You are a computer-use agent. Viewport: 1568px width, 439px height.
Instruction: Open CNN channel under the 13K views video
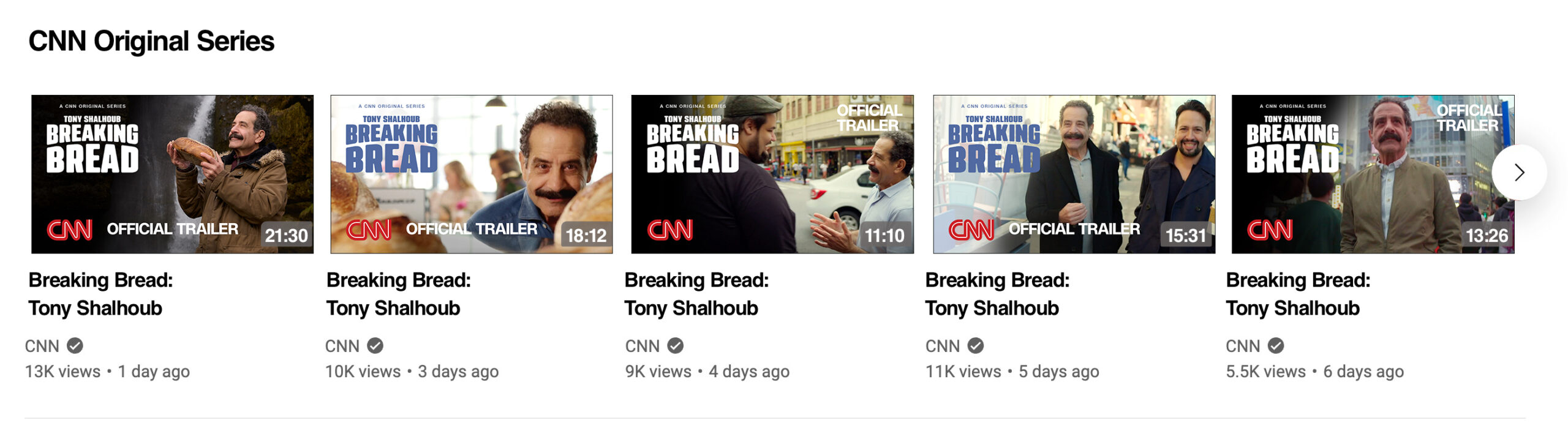[42, 346]
